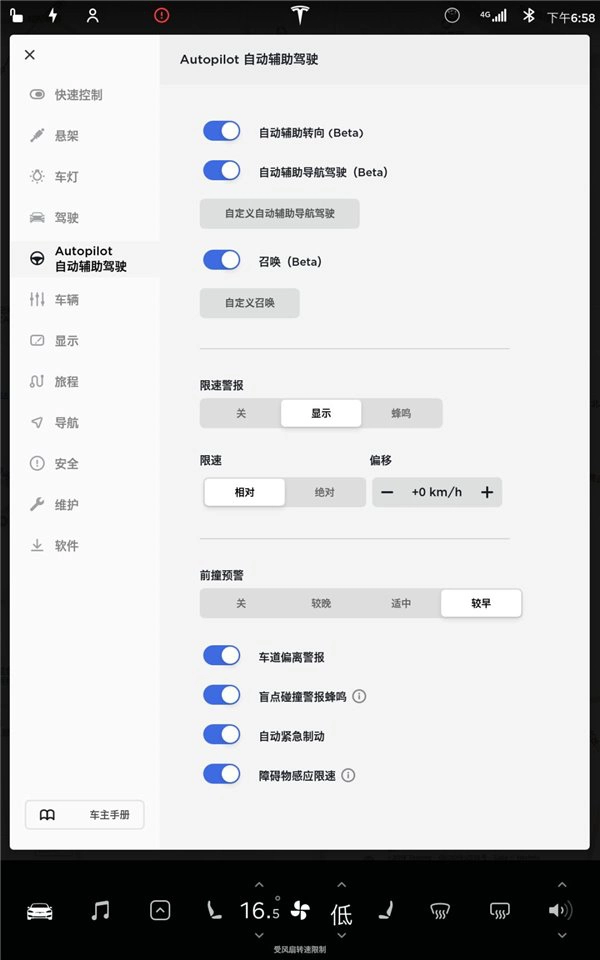
Task: Tap 自定义自动辅助导航驾驶 button
Action: tap(279, 214)
